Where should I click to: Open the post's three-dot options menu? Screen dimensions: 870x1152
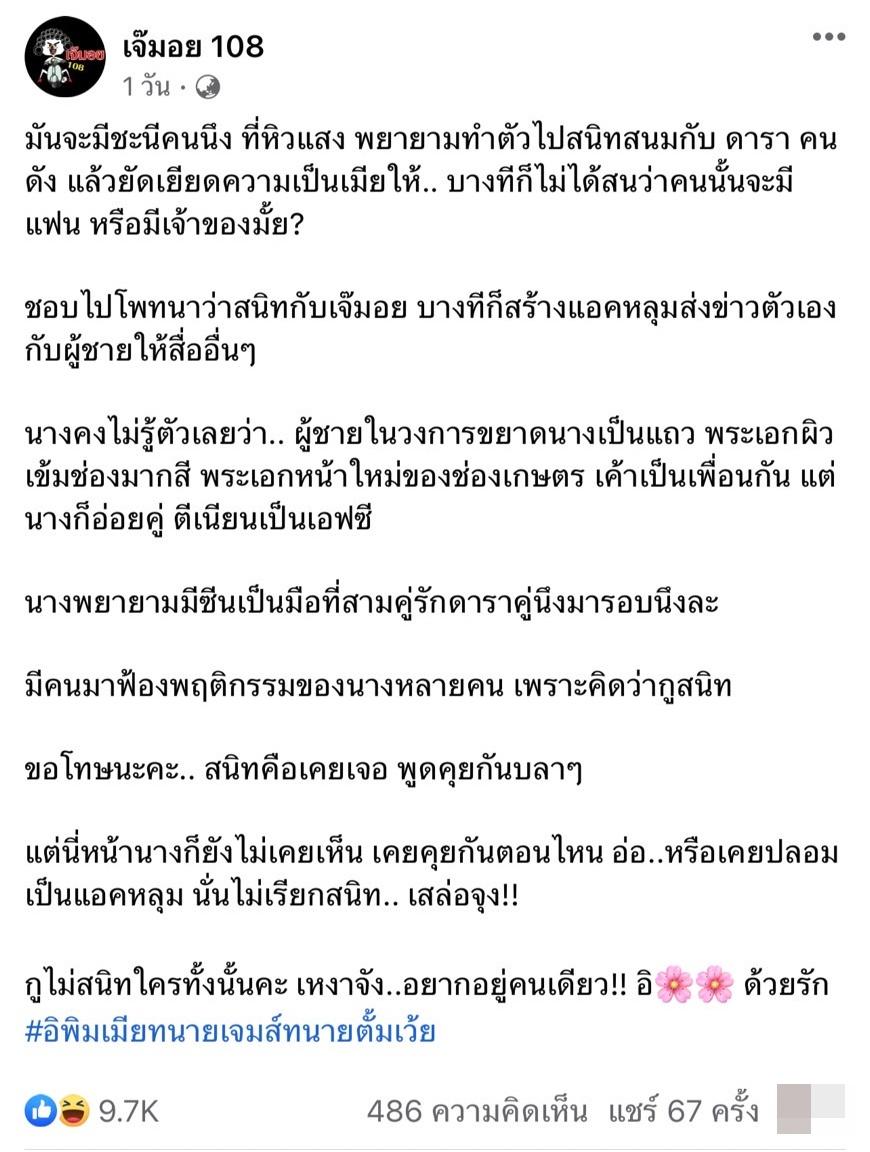828,38
